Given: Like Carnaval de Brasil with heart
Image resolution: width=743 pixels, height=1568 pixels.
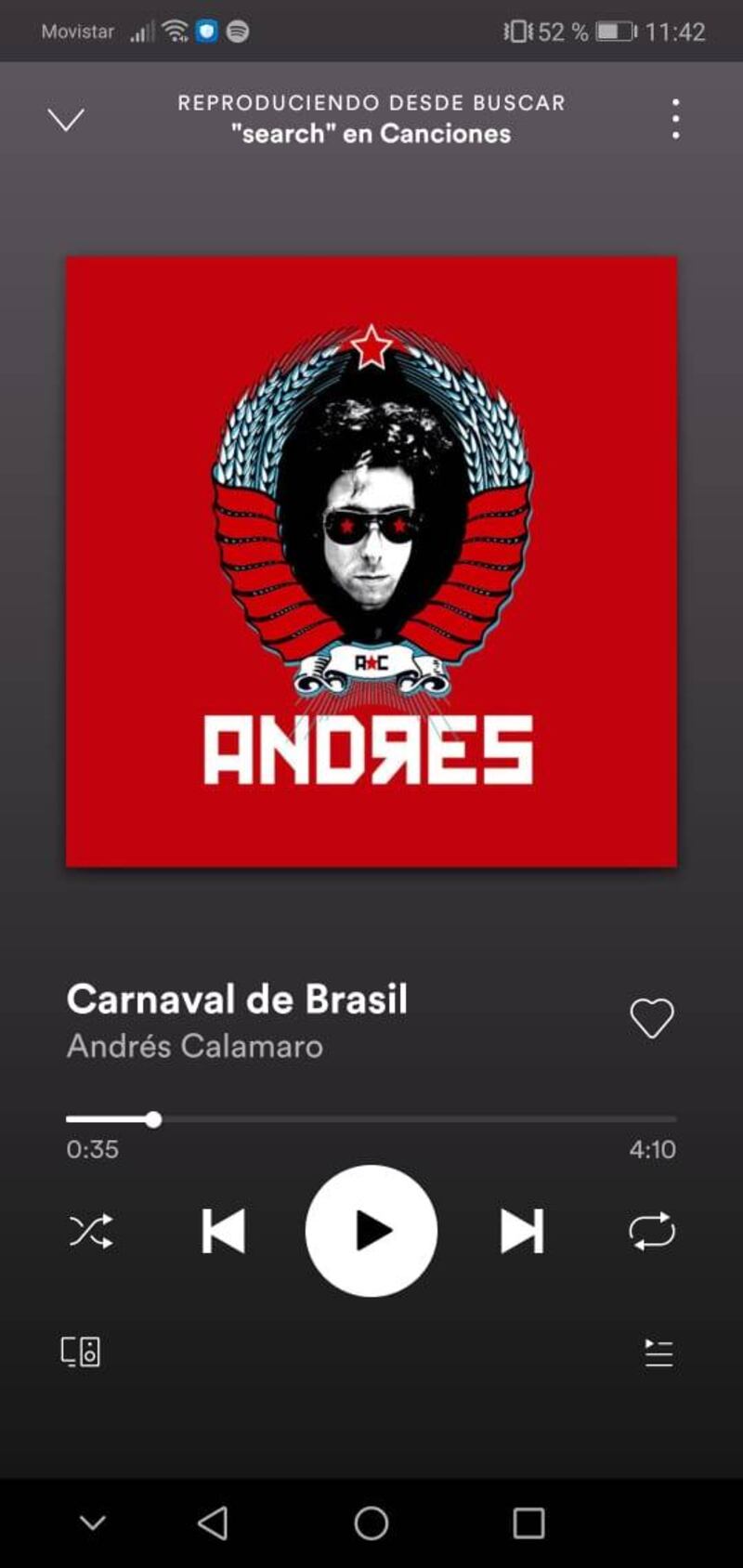Looking at the screenshot, I should click(x=652, y=1018).
